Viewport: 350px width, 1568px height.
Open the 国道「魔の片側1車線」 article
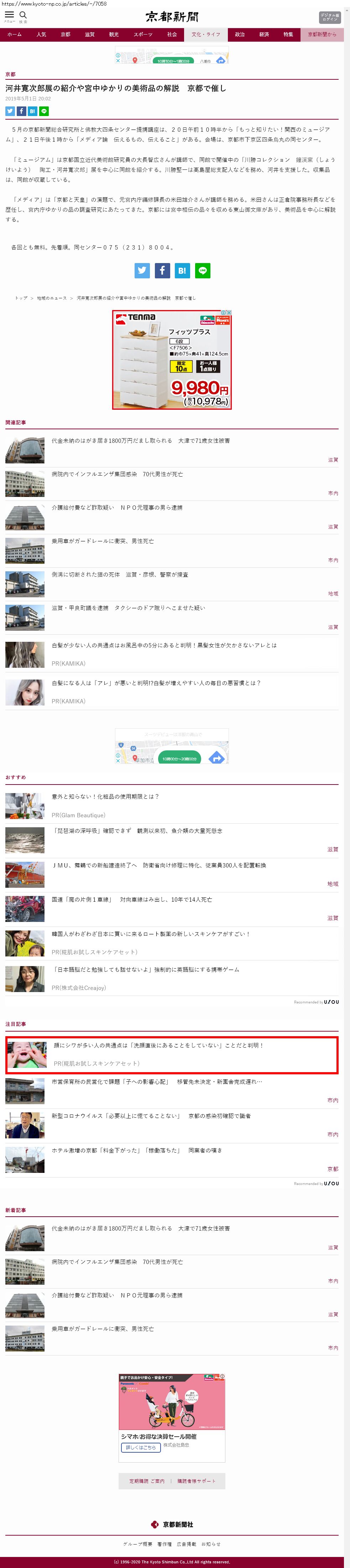(131, 899)
